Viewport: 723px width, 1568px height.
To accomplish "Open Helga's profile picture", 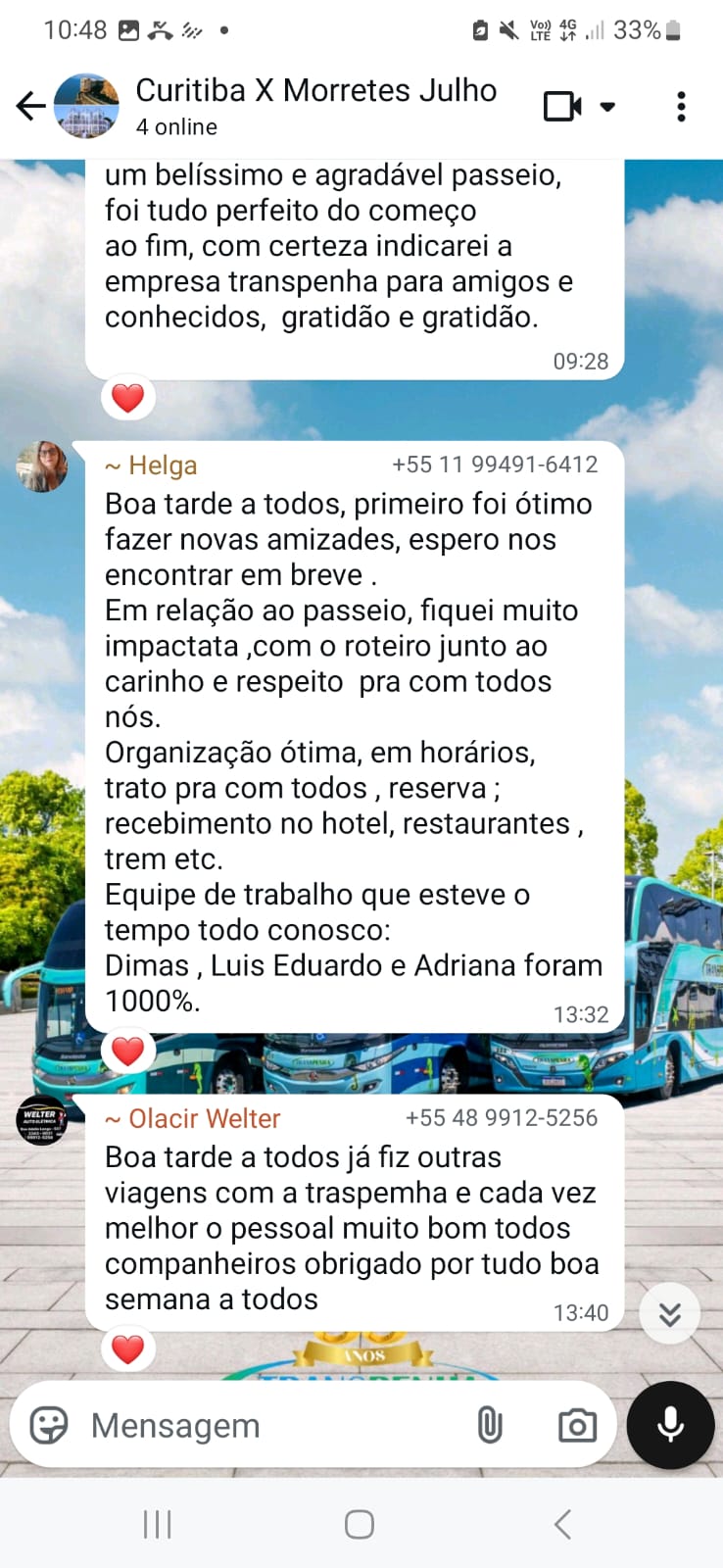I will [42, 466].
